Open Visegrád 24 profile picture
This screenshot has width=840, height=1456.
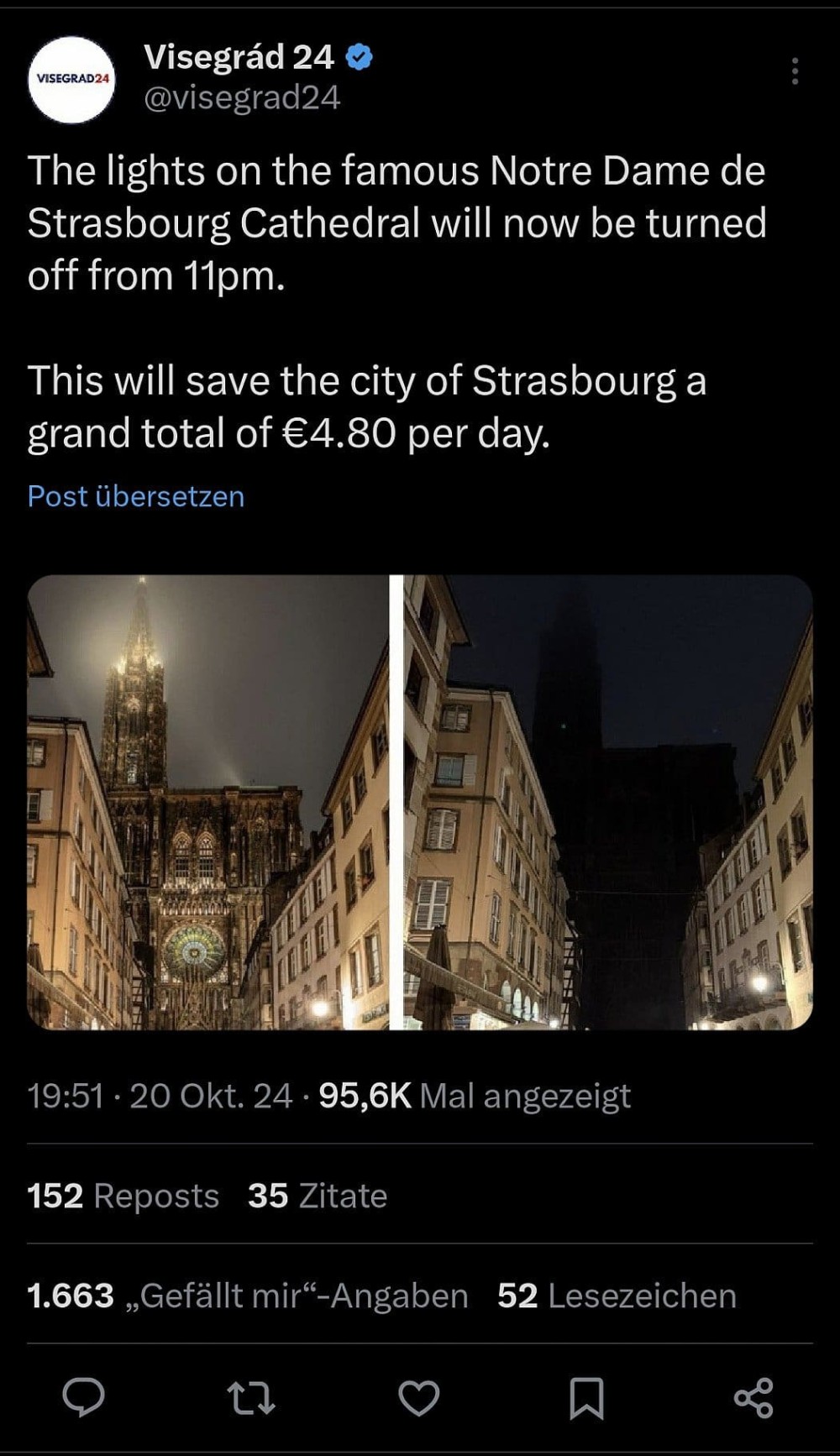(x=71, y=79)
